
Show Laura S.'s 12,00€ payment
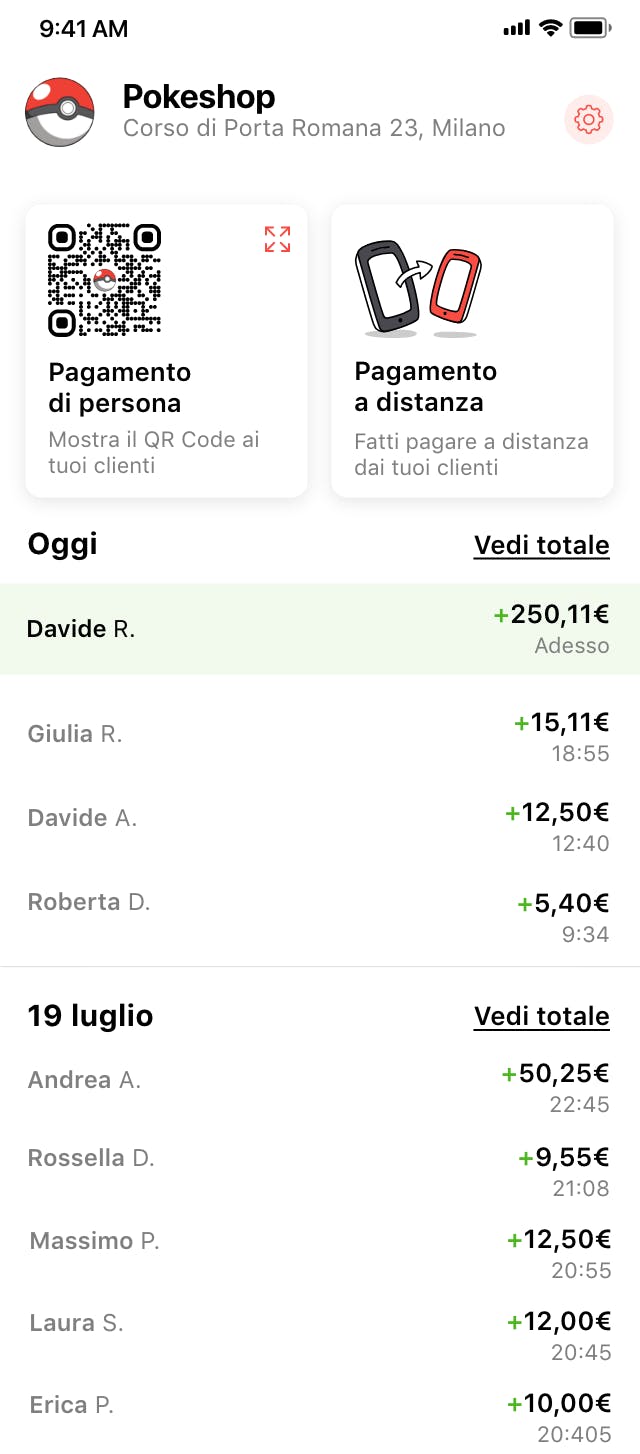coord(320,1336)
